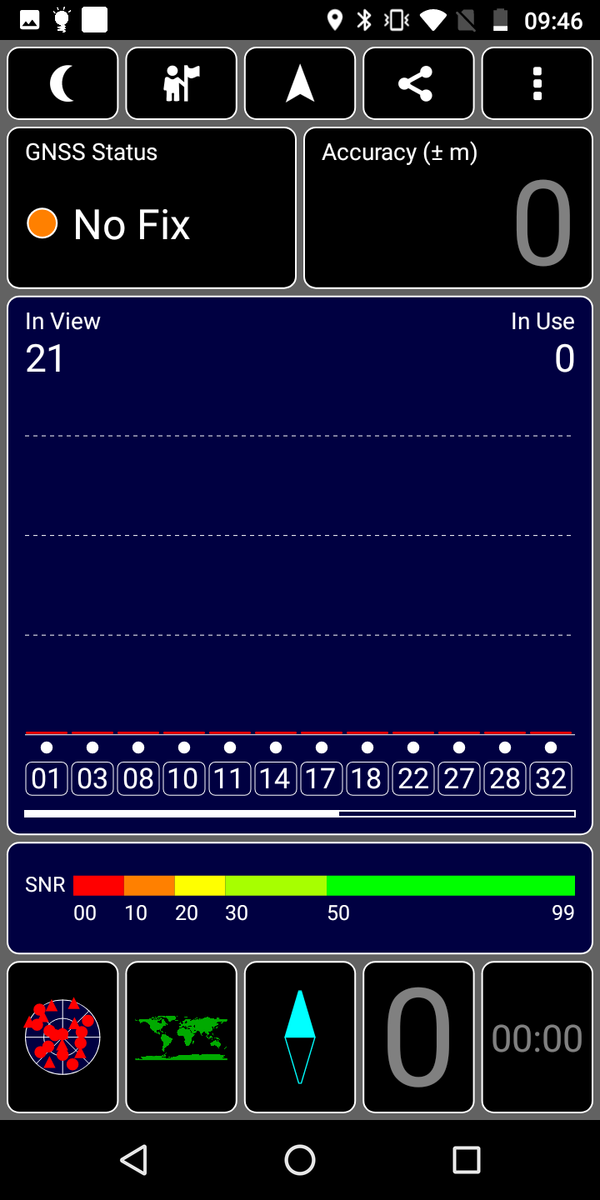Screen dimensions: 600x1200
Task: Open the GNSS Status tile
Action: tap(152, 208)
